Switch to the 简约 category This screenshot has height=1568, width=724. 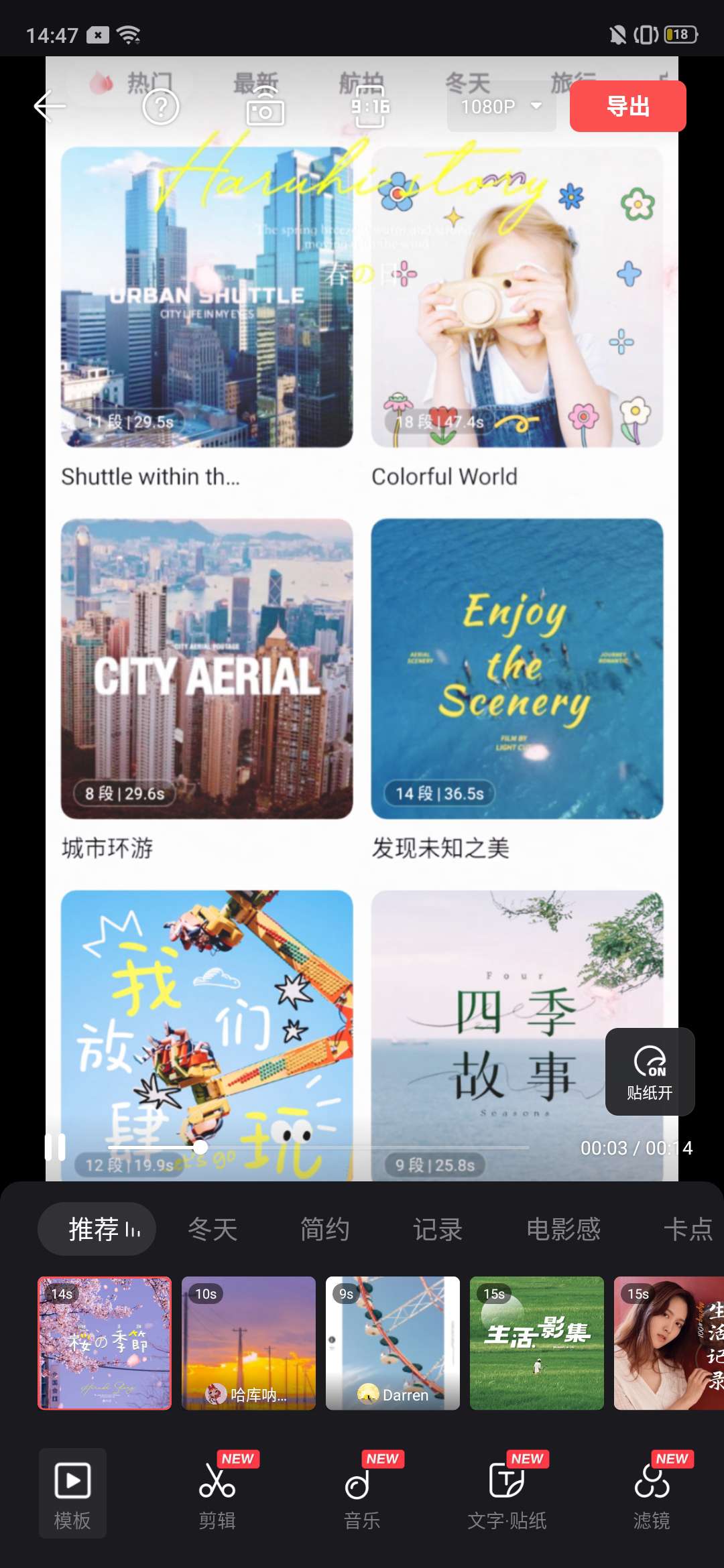pyautogui.click(x=324, y=1229)
